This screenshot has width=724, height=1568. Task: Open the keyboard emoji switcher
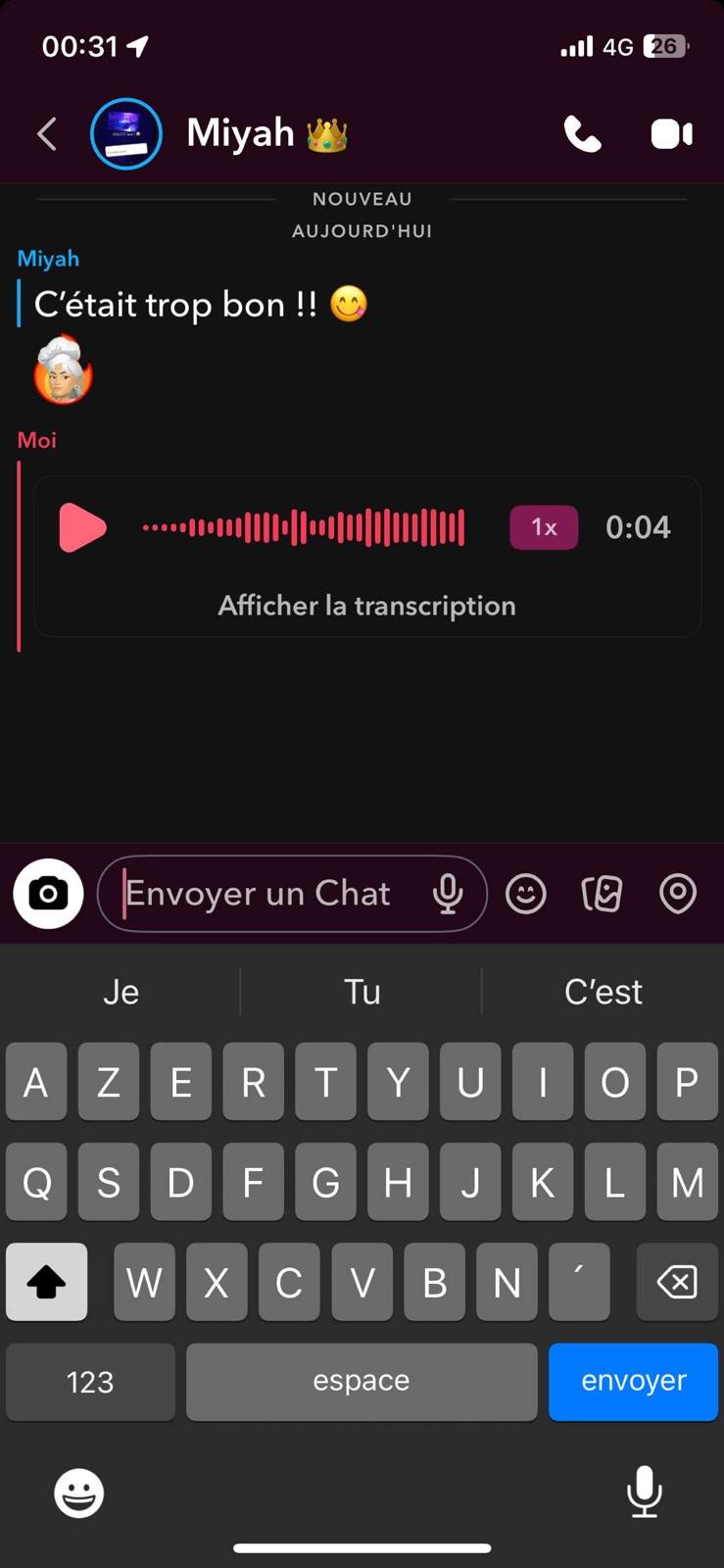click(x=78, y=1493)
